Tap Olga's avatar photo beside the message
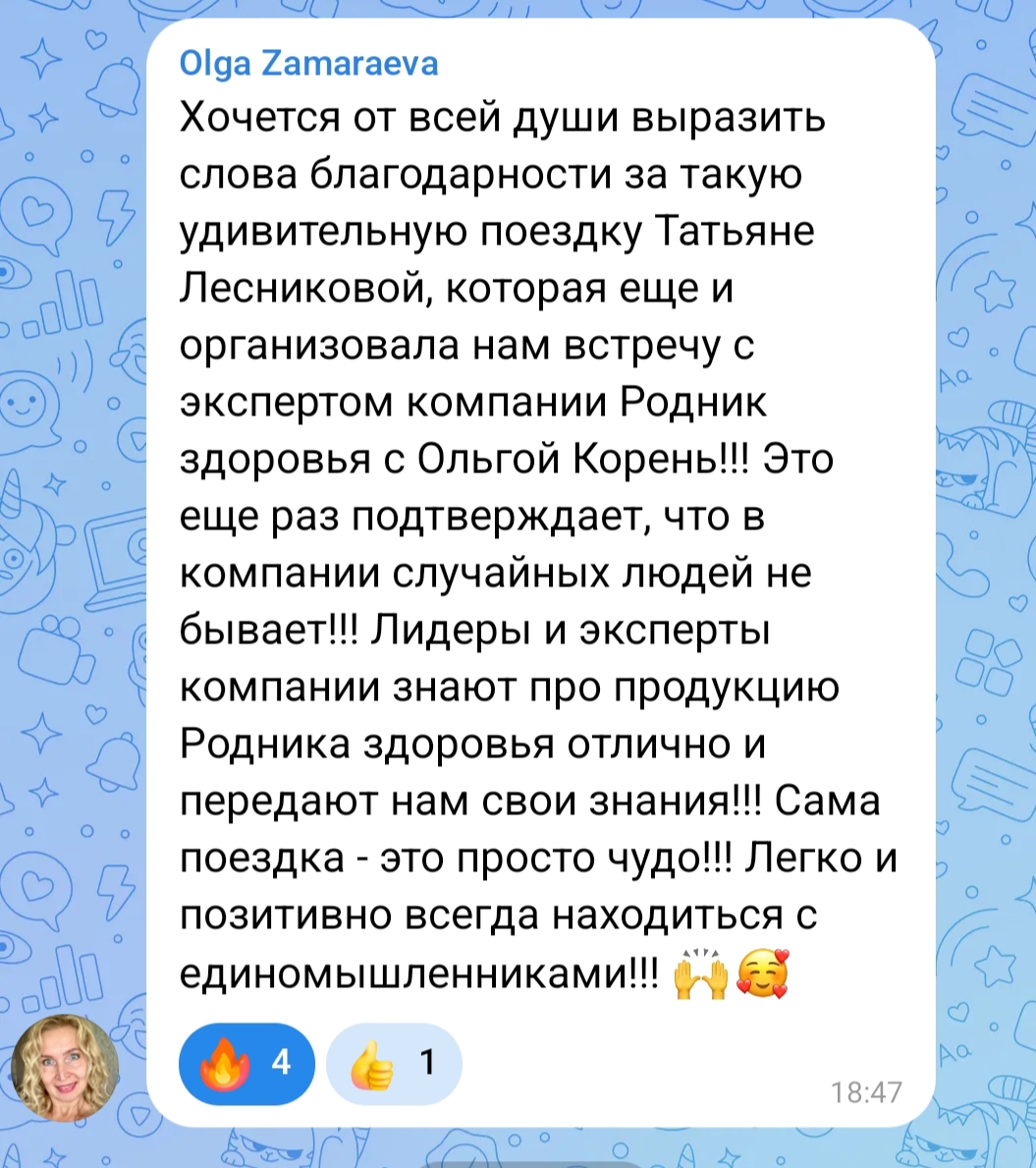Image resolution: width=1036 pixels, height=1168 pixels. click(x=65, y=1068)
